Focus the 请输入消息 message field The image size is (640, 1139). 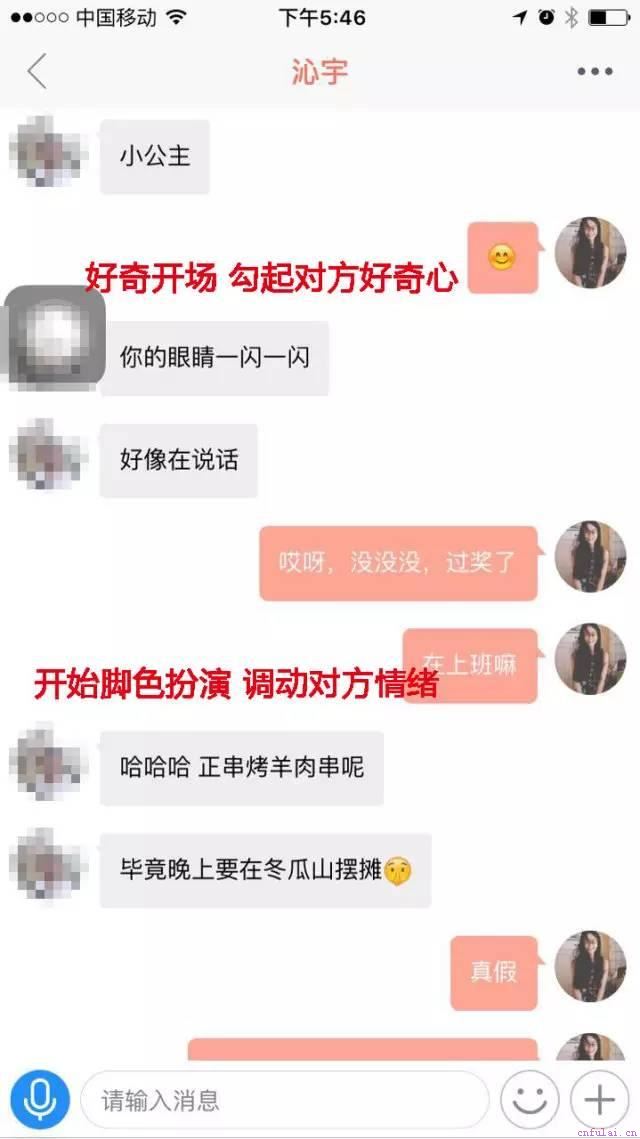(x=285, y=1101)
